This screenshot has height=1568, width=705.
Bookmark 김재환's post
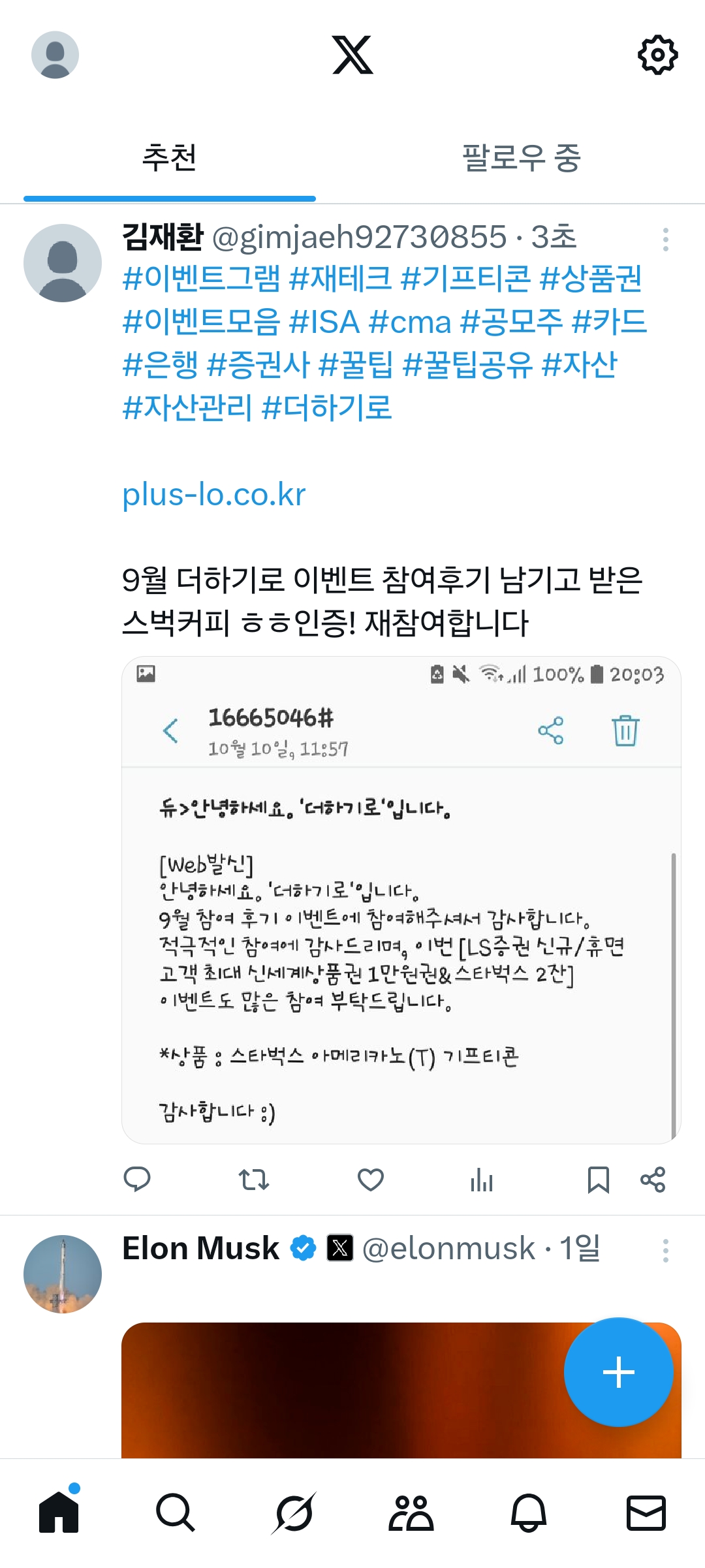click(598, 1180)
